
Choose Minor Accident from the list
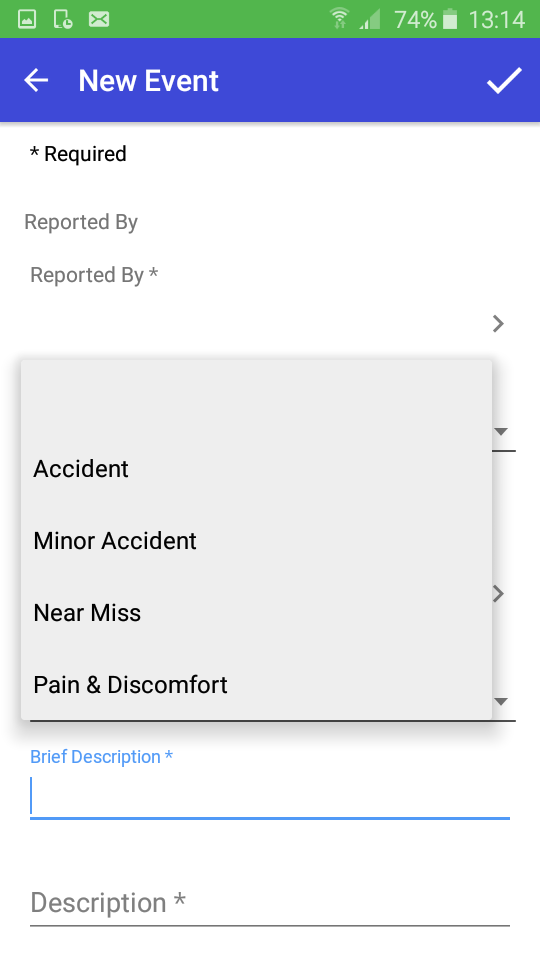[x=256, y=541]
